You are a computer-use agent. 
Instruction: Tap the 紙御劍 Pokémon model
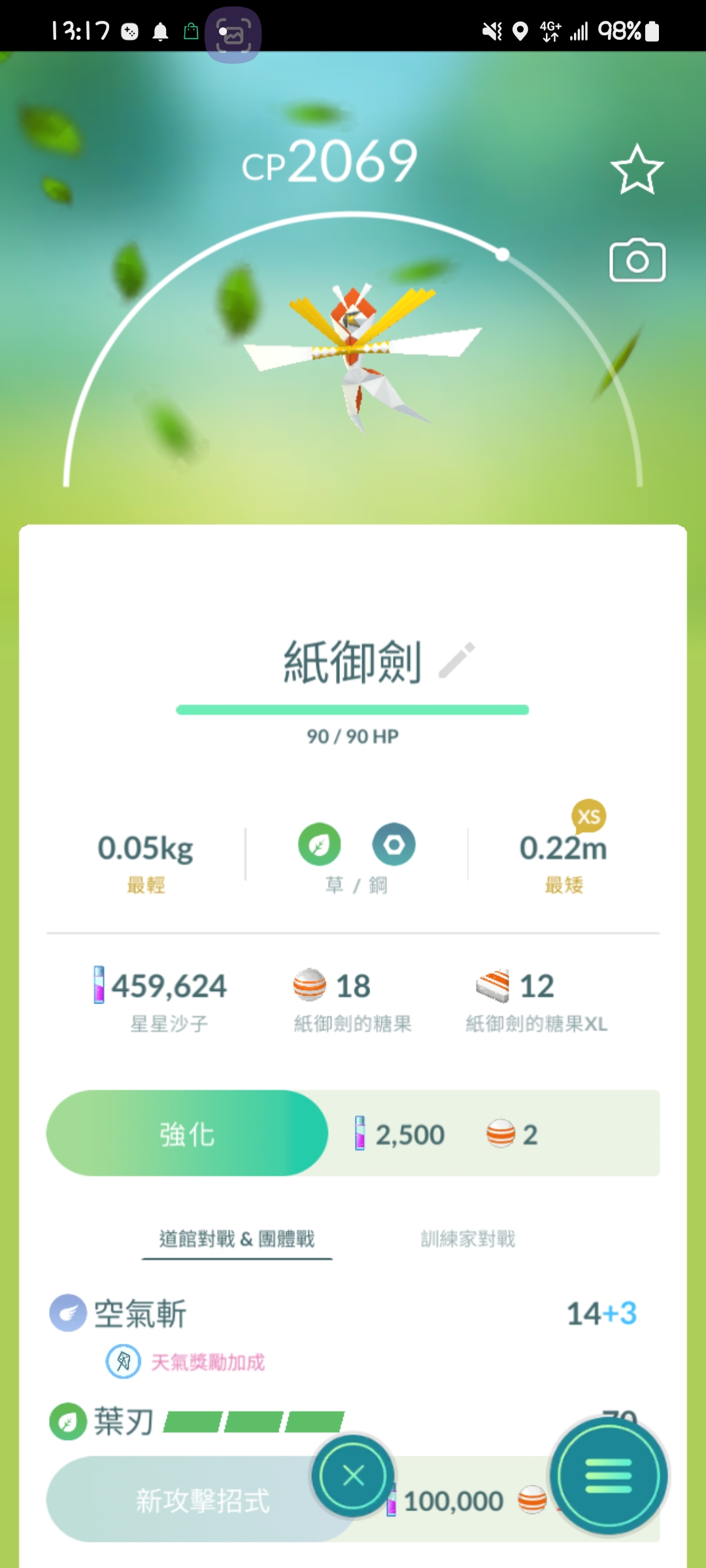tap(360, 353)
